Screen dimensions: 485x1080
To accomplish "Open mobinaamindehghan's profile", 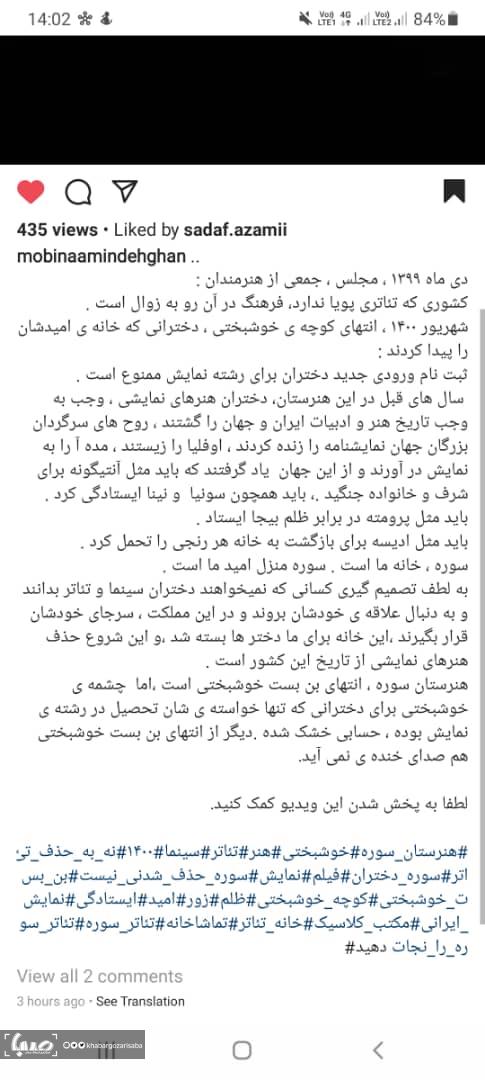I will click(101, 257).
